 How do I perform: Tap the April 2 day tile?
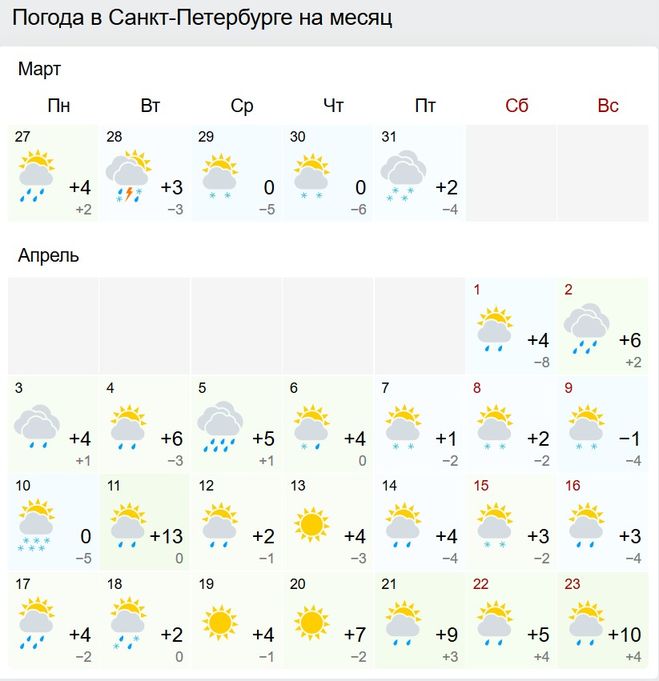603,326
